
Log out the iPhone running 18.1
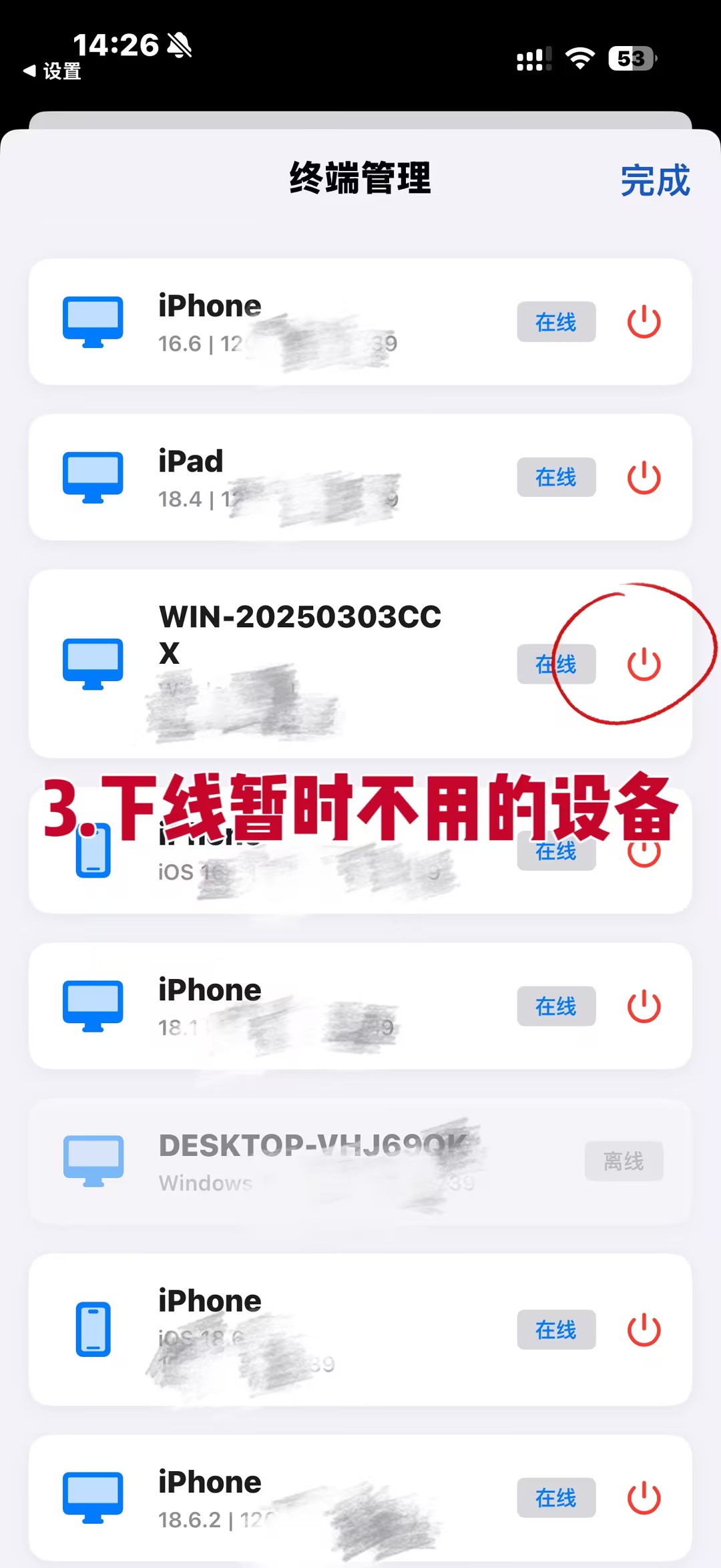click(x=644, y=1006)
